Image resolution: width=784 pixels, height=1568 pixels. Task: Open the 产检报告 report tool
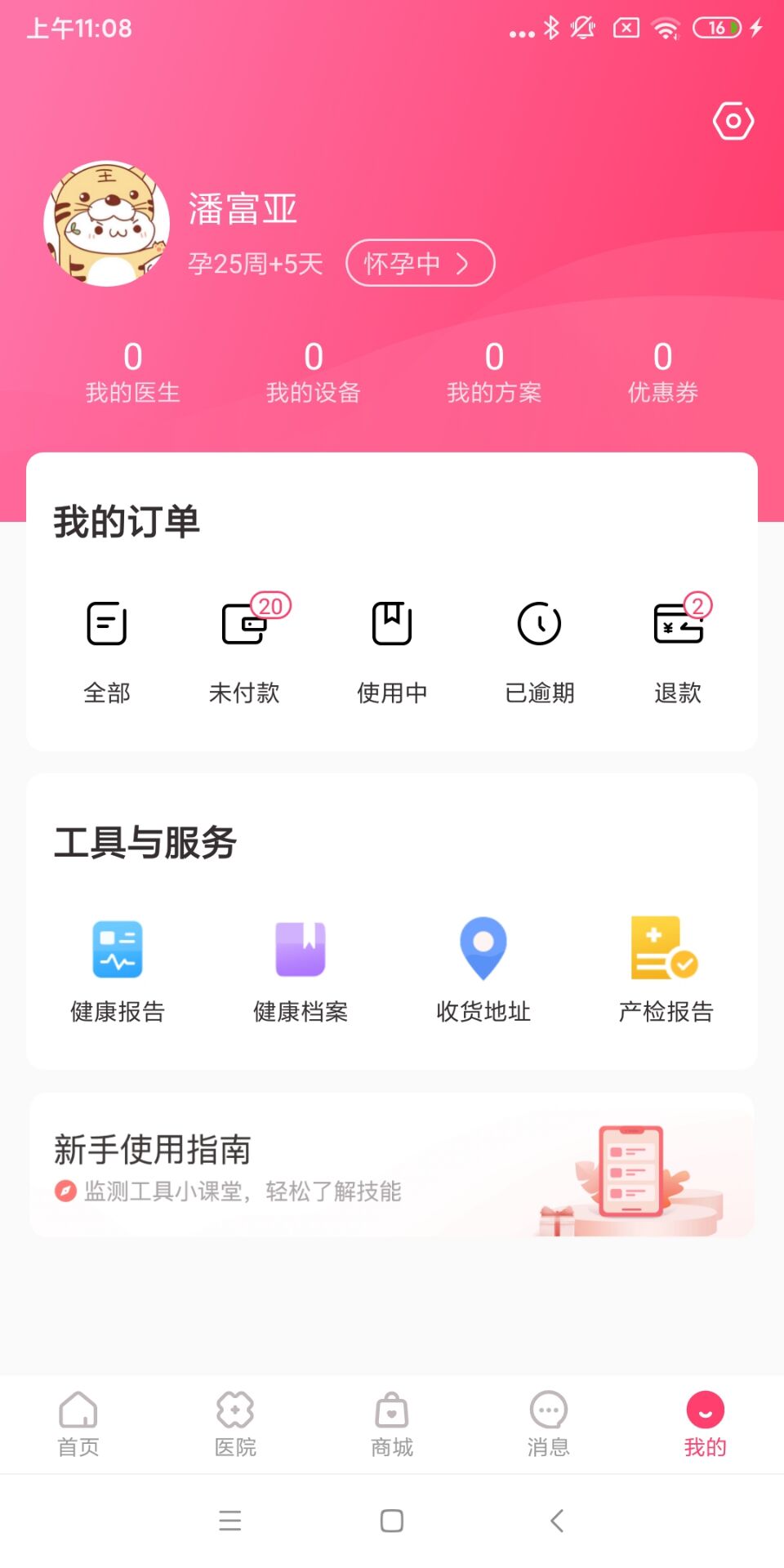665,968
